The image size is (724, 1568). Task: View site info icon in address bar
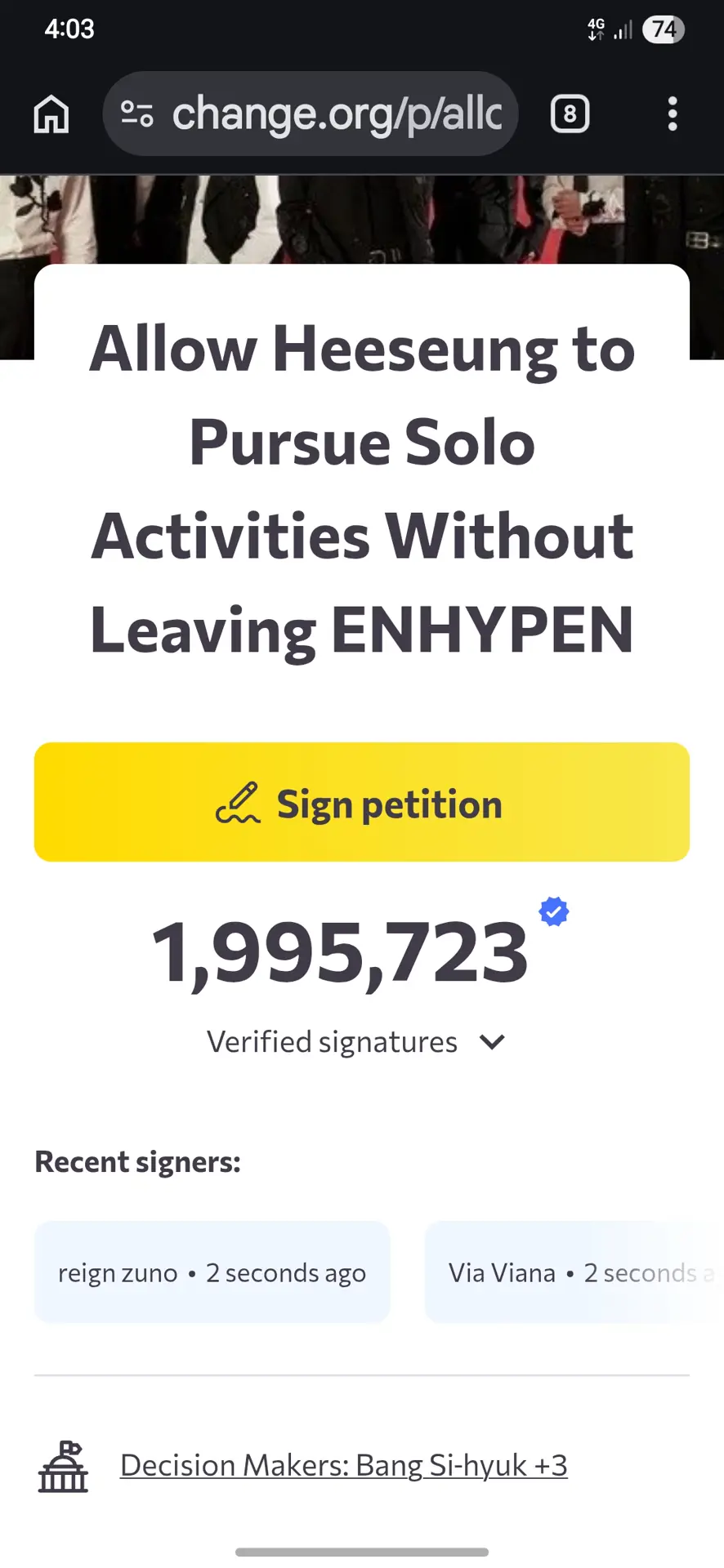(x=136, y=114)
